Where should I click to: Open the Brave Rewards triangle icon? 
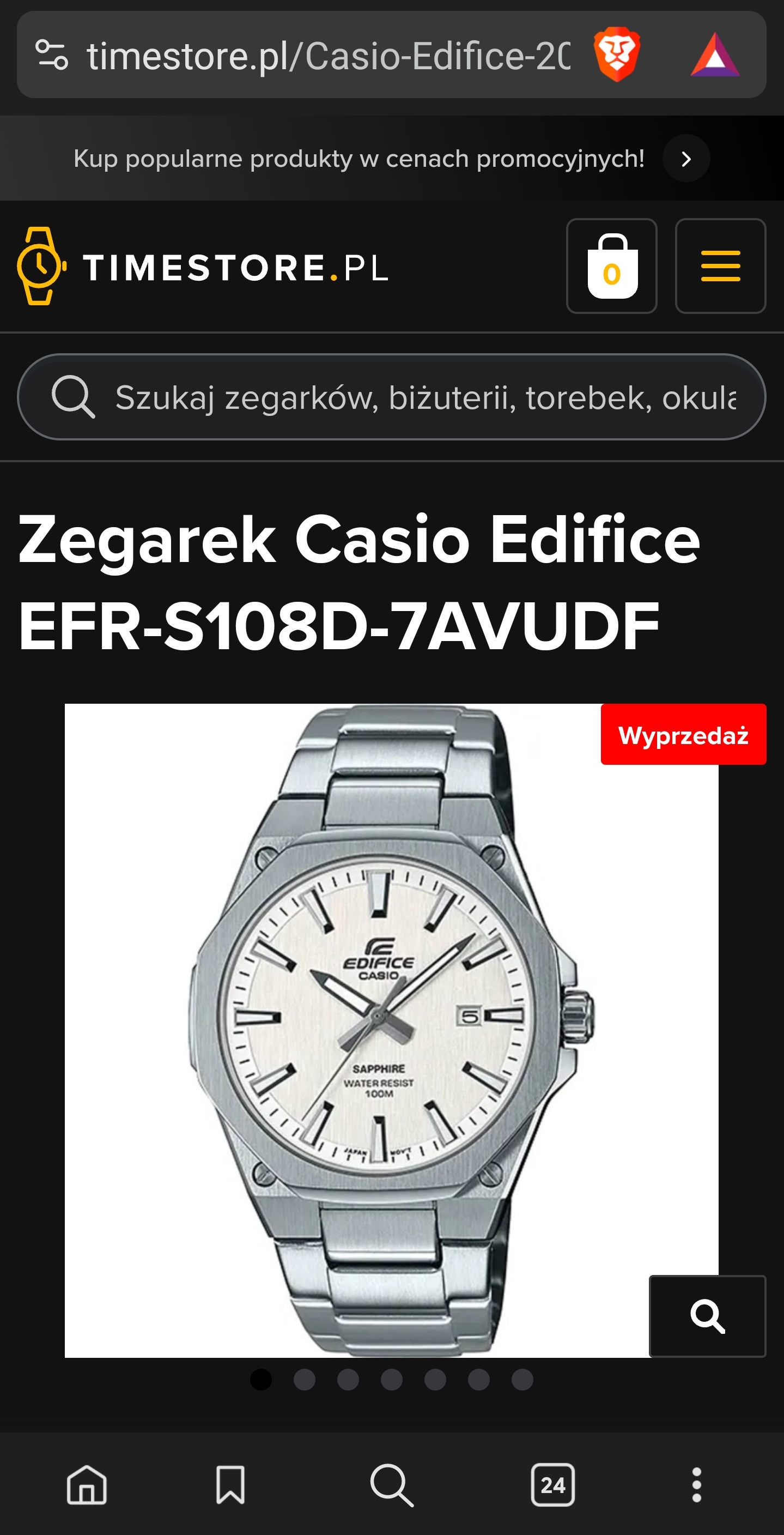[714, 55]
